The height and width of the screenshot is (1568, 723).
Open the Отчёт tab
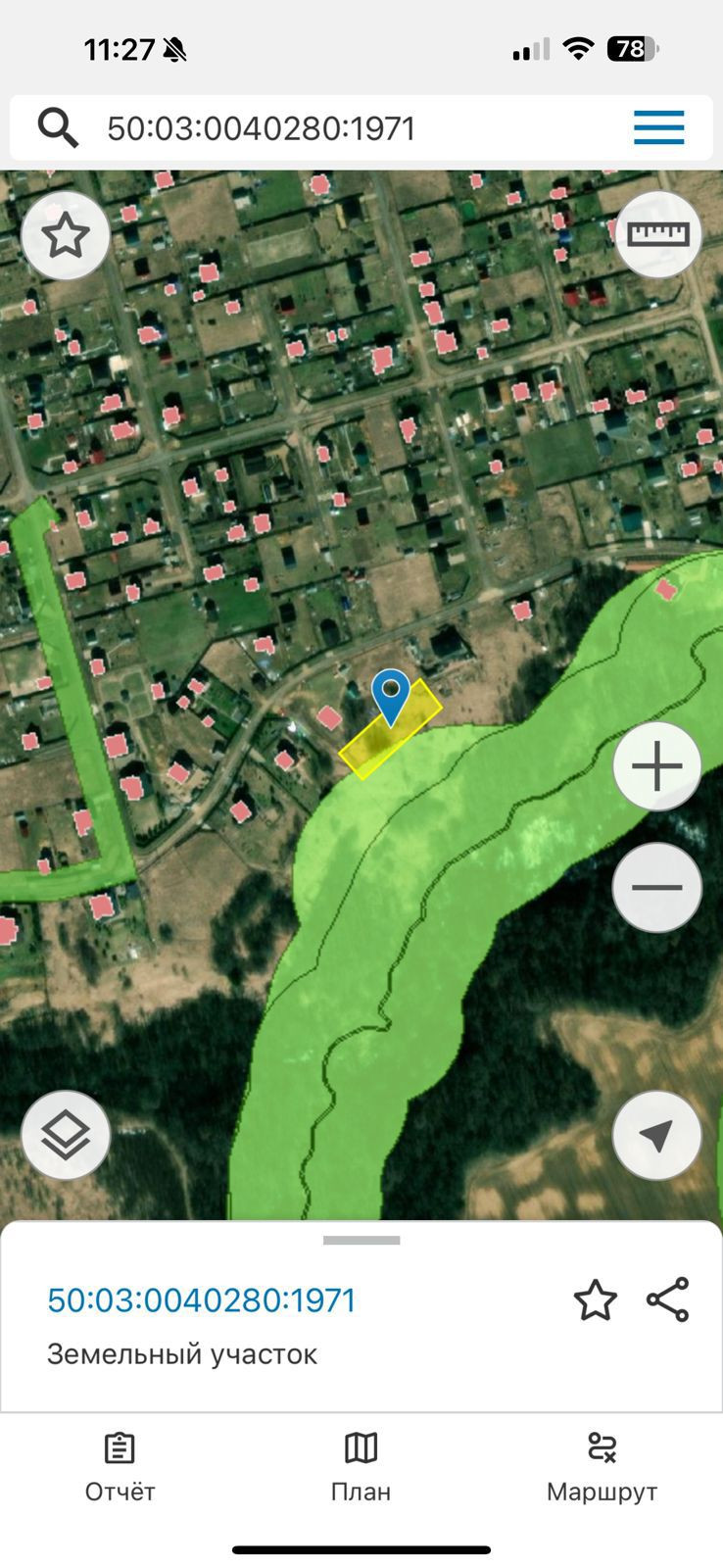(120, 1466)
